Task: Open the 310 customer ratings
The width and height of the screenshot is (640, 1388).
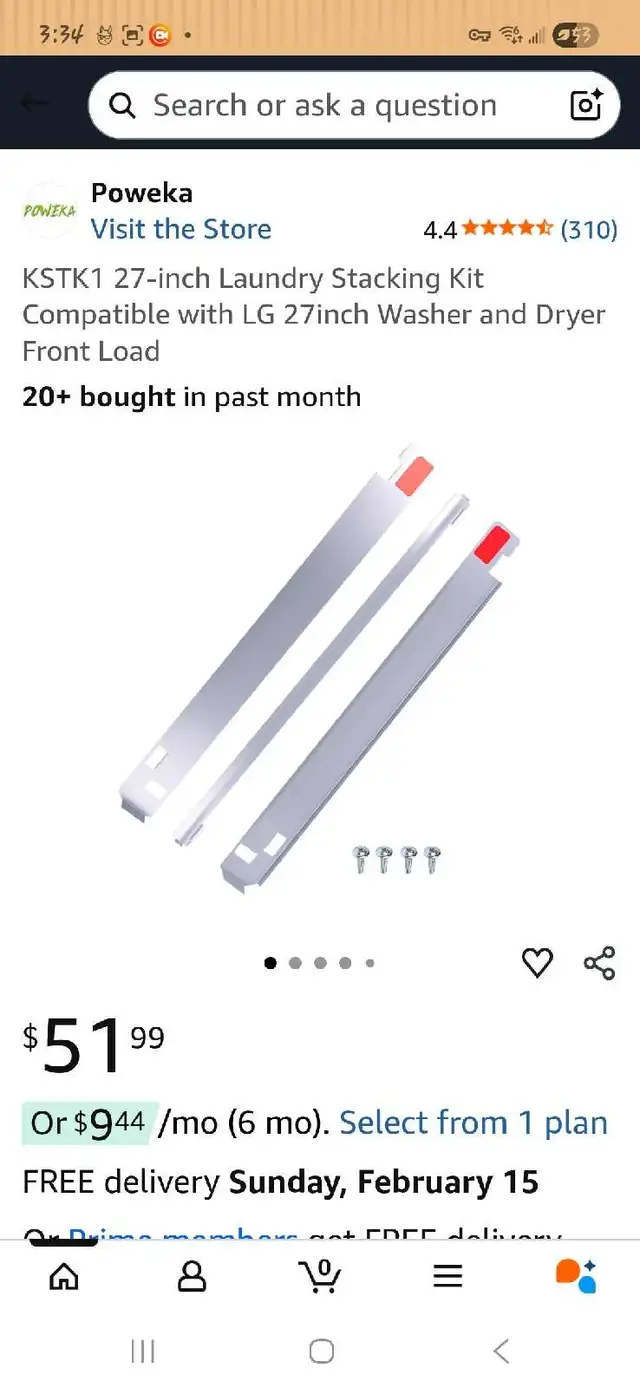Action: tap(588, 230)
